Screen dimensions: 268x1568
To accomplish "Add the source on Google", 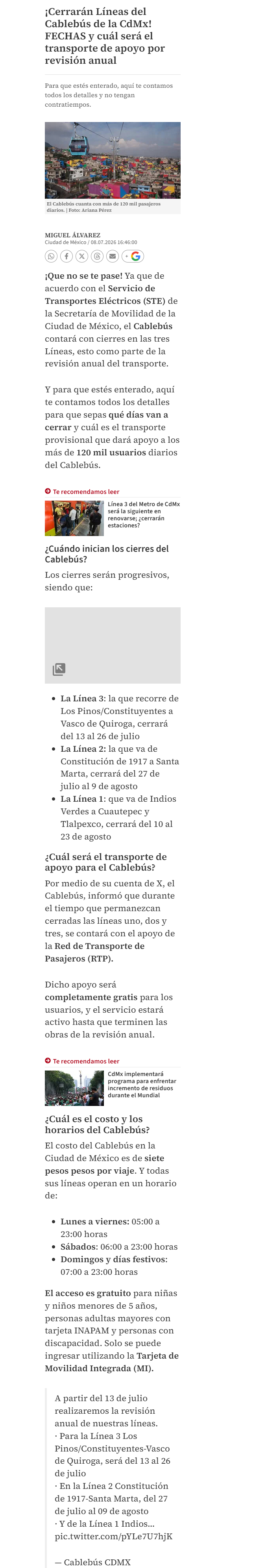I will click(133, 256).
